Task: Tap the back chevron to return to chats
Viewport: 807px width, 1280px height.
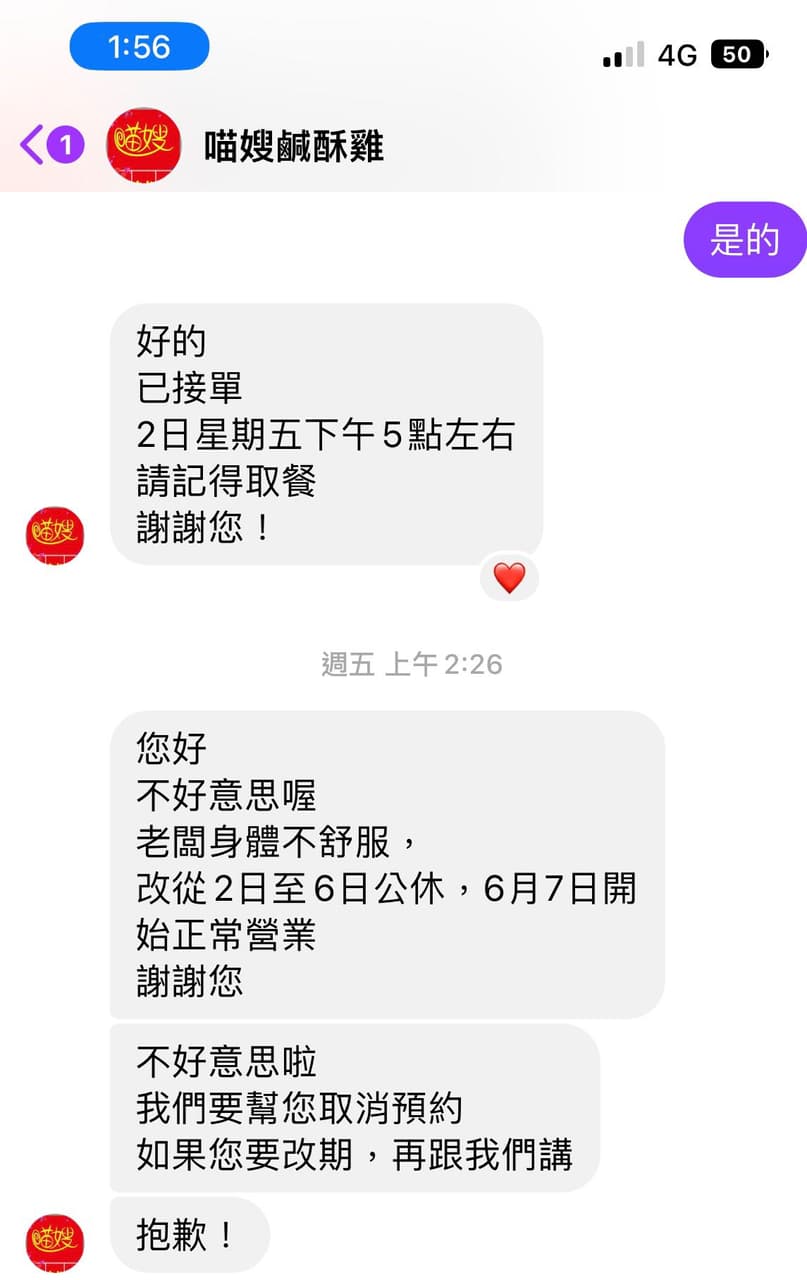Action: (30, 145)
